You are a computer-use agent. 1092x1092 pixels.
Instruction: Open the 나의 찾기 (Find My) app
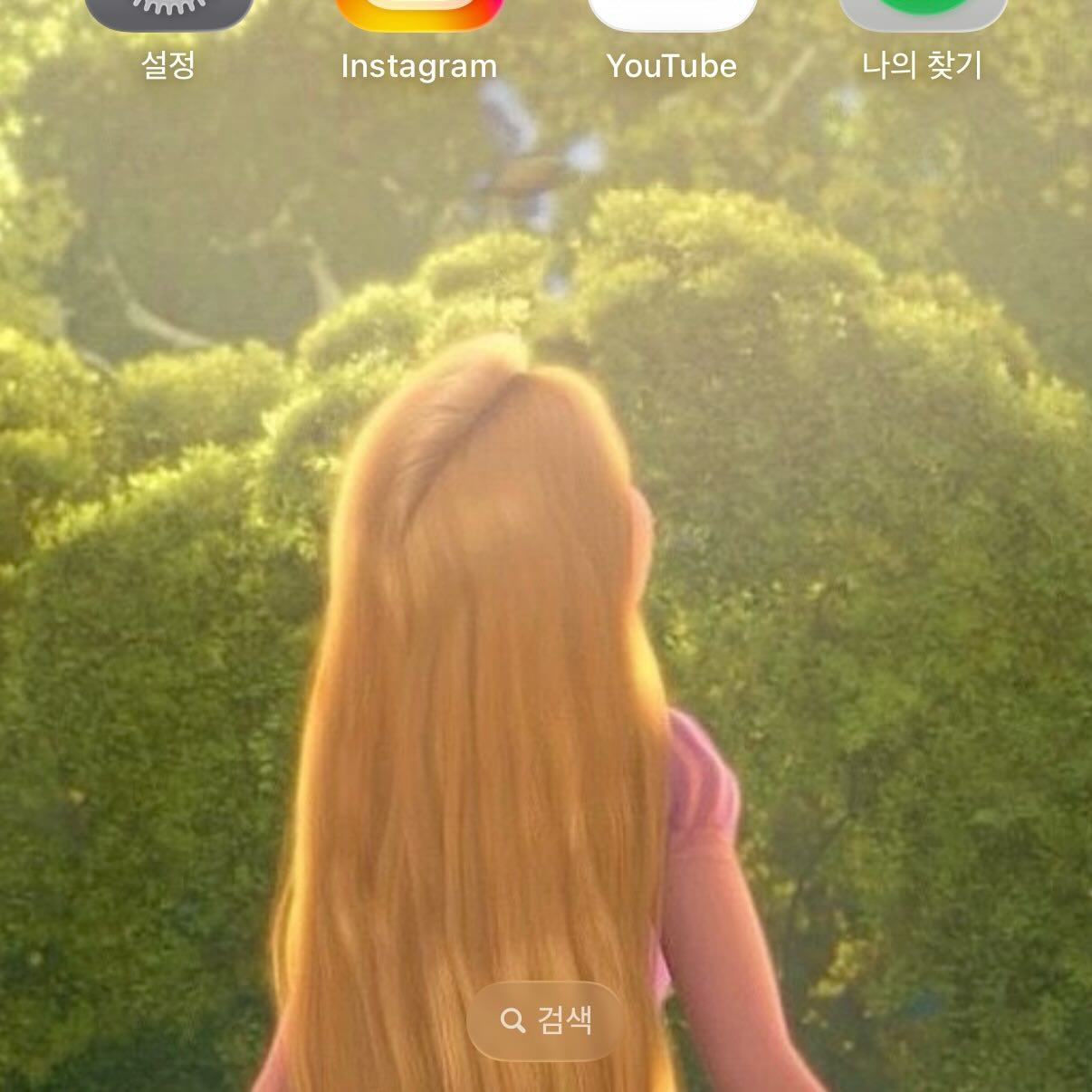(x=923, y=14)
